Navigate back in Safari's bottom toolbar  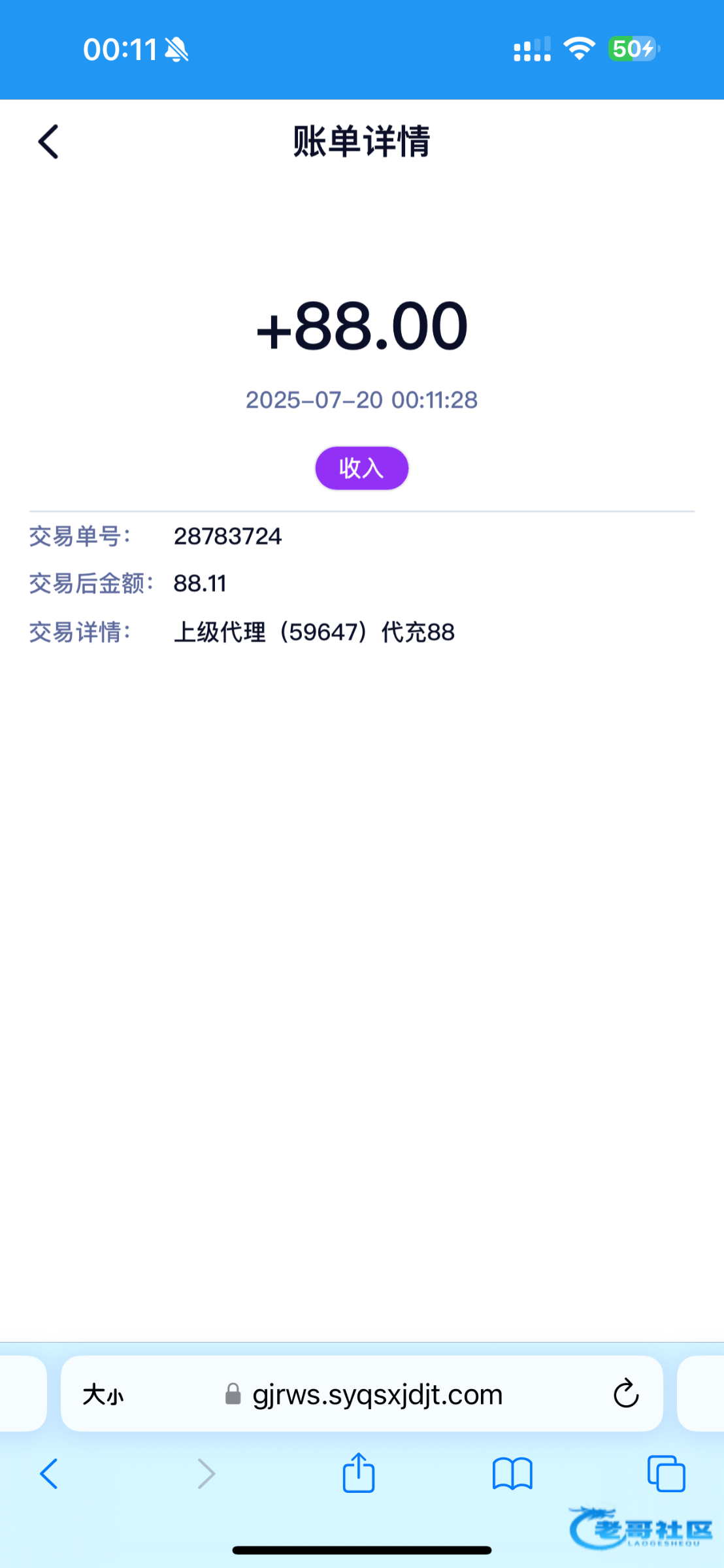(49, 1474)
